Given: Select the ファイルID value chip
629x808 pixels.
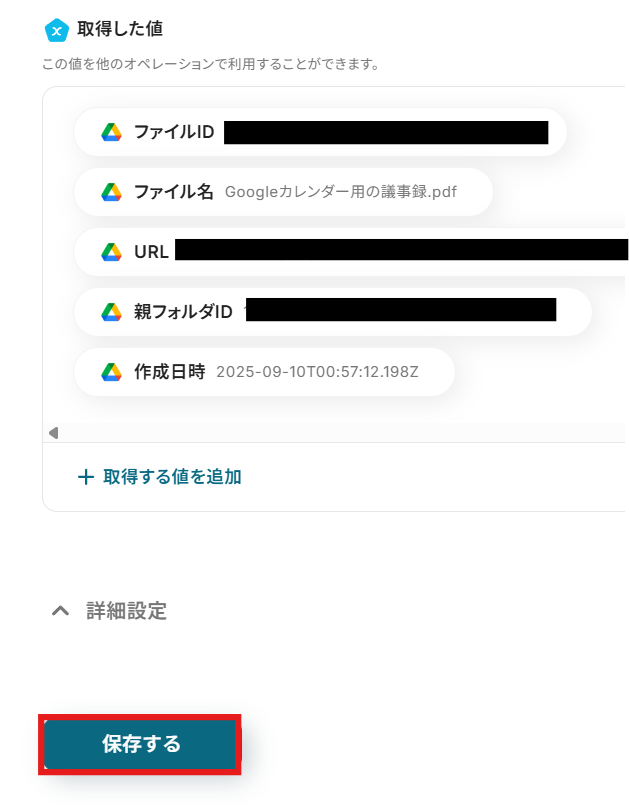Looking at the screenshot, I should click(x=320, y=132).
